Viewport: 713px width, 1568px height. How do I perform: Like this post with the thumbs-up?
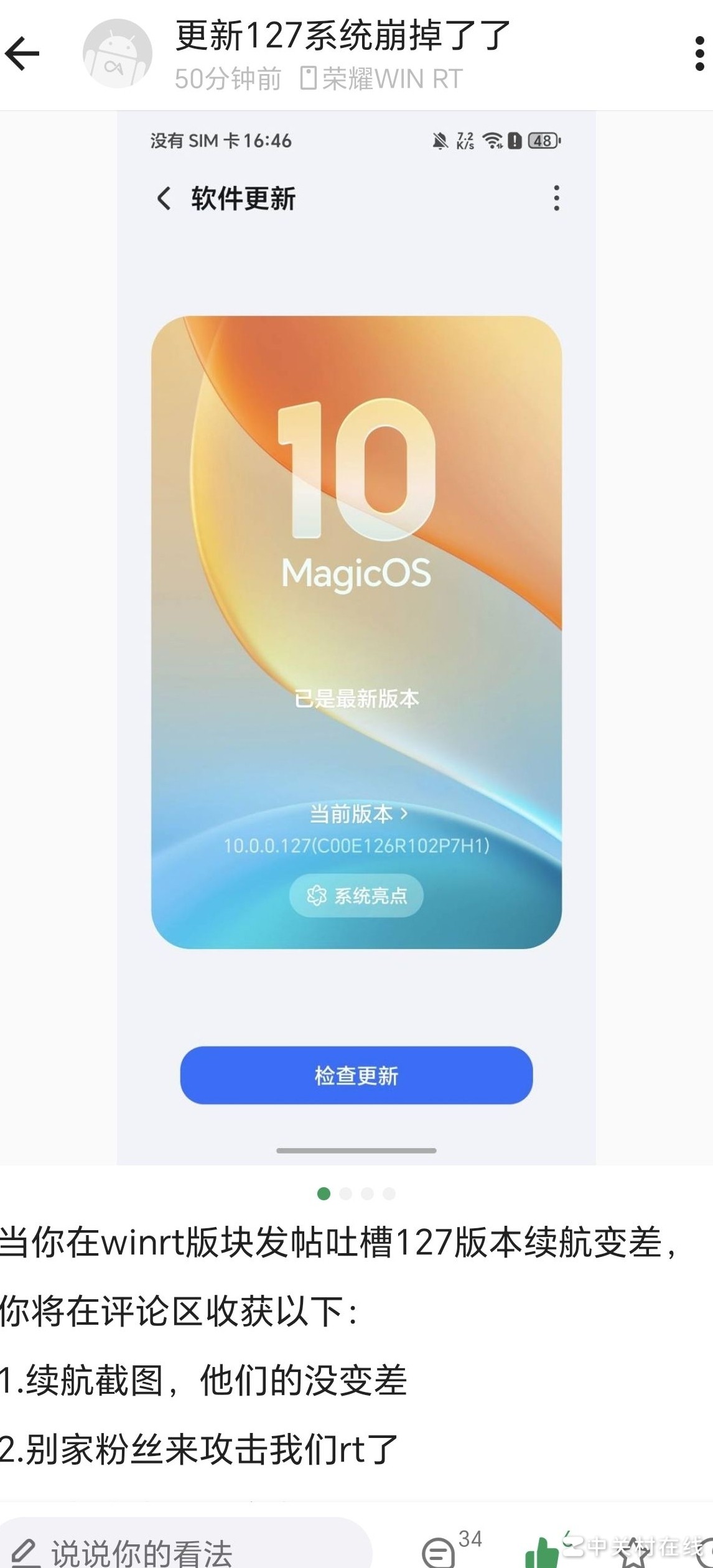[543, 1553]
